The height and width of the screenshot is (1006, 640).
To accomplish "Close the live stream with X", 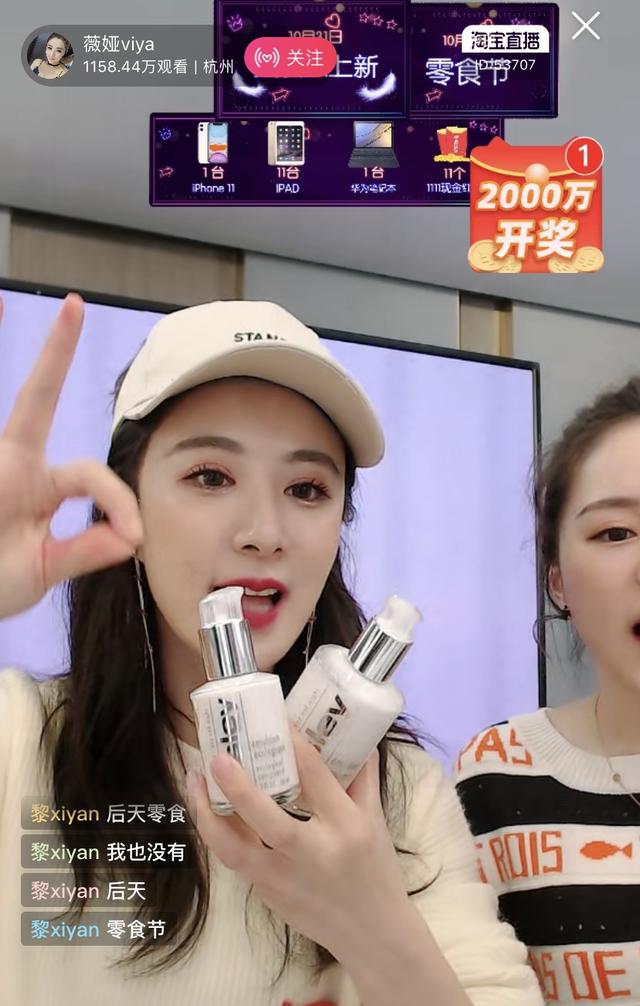I will [x=586, y=26].
